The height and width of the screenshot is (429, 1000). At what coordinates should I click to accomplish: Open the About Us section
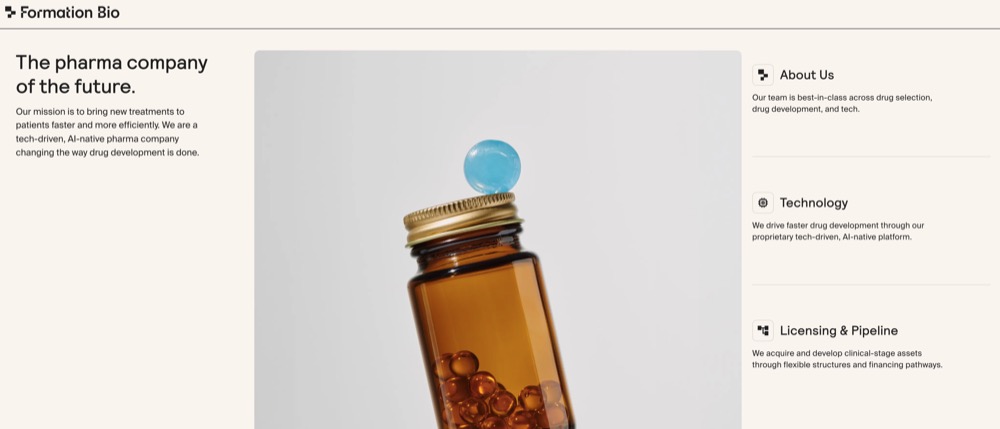pos(806,75)
